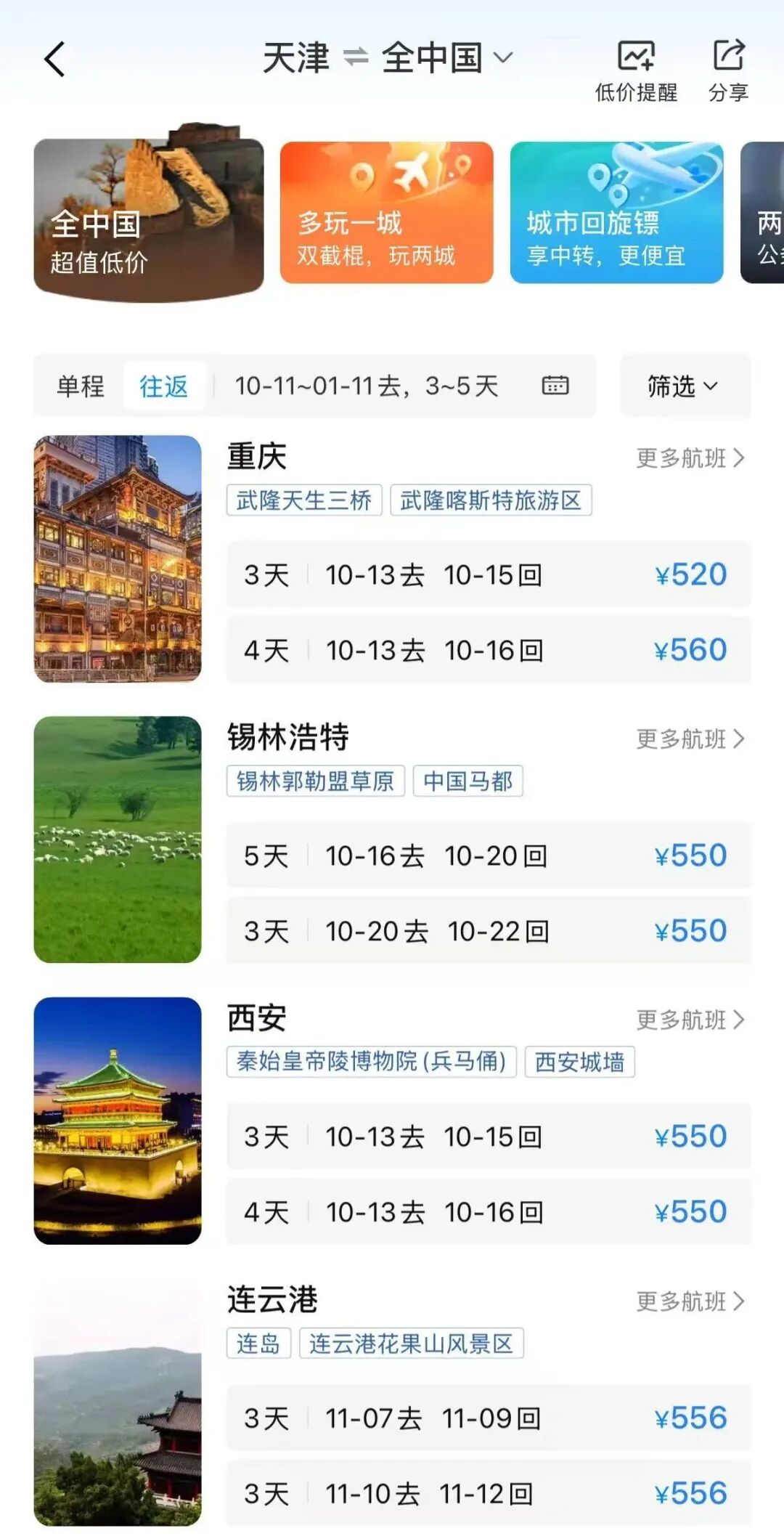
Task: Expand the 筛选 filter dropdown
Action: coord(684,386)
